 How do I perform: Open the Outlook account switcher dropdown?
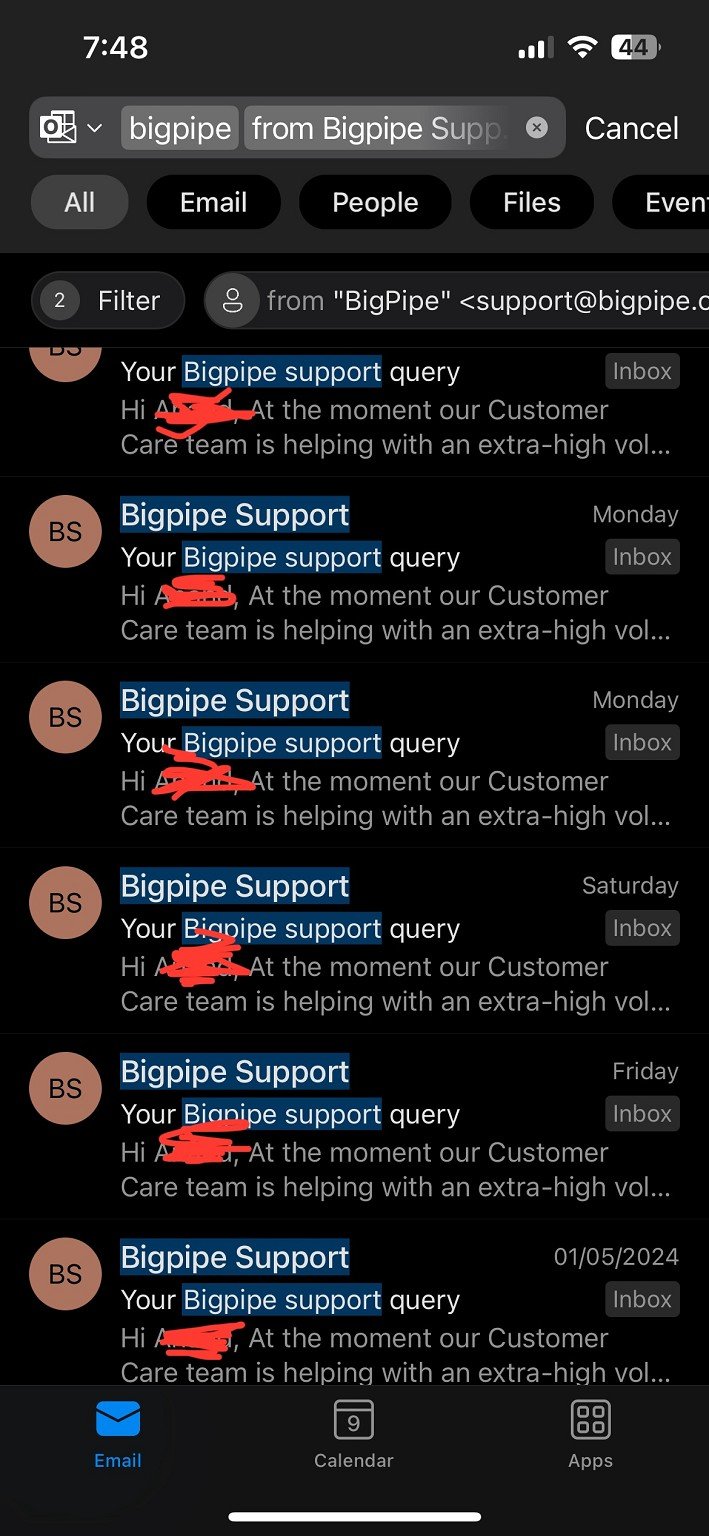(x=71, y=128)
